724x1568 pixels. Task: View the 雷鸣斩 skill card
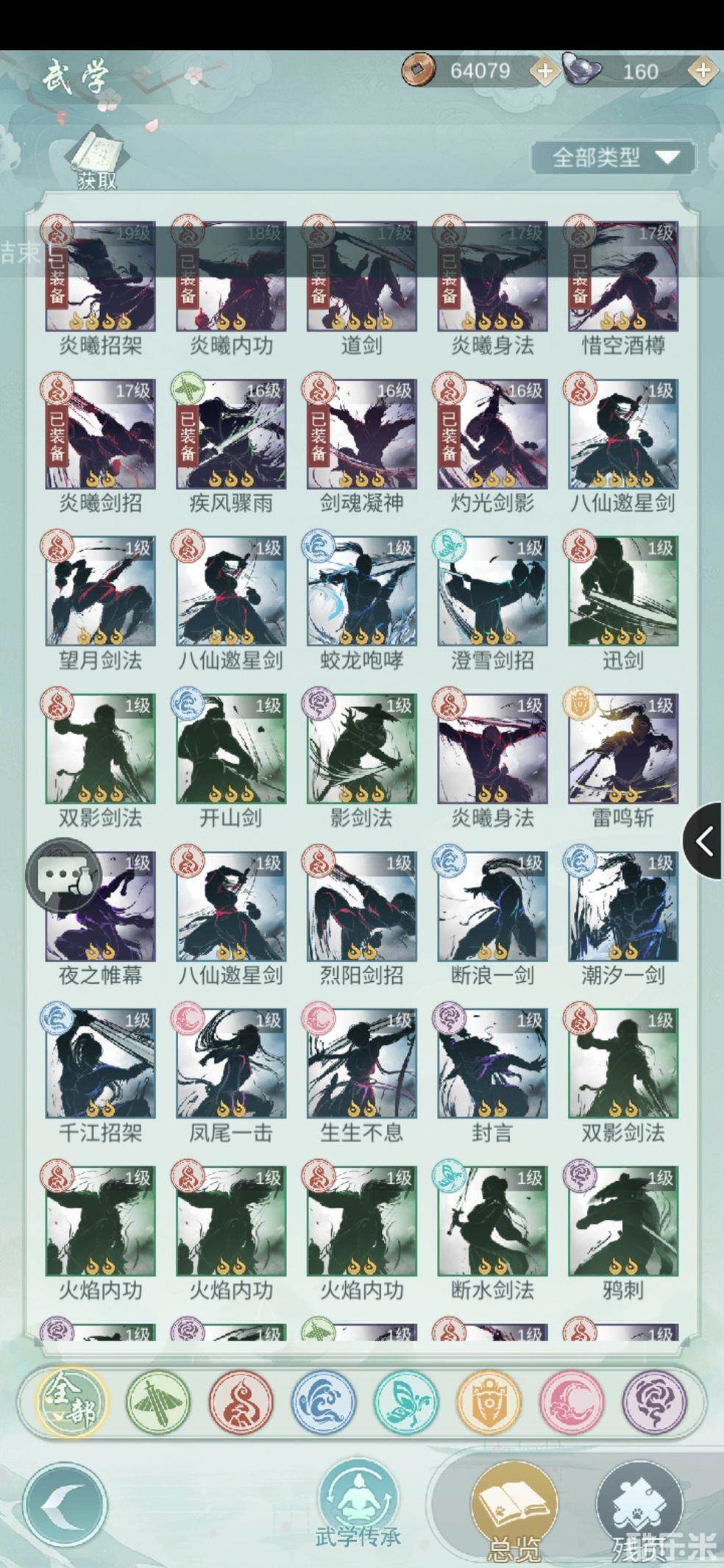622,749
